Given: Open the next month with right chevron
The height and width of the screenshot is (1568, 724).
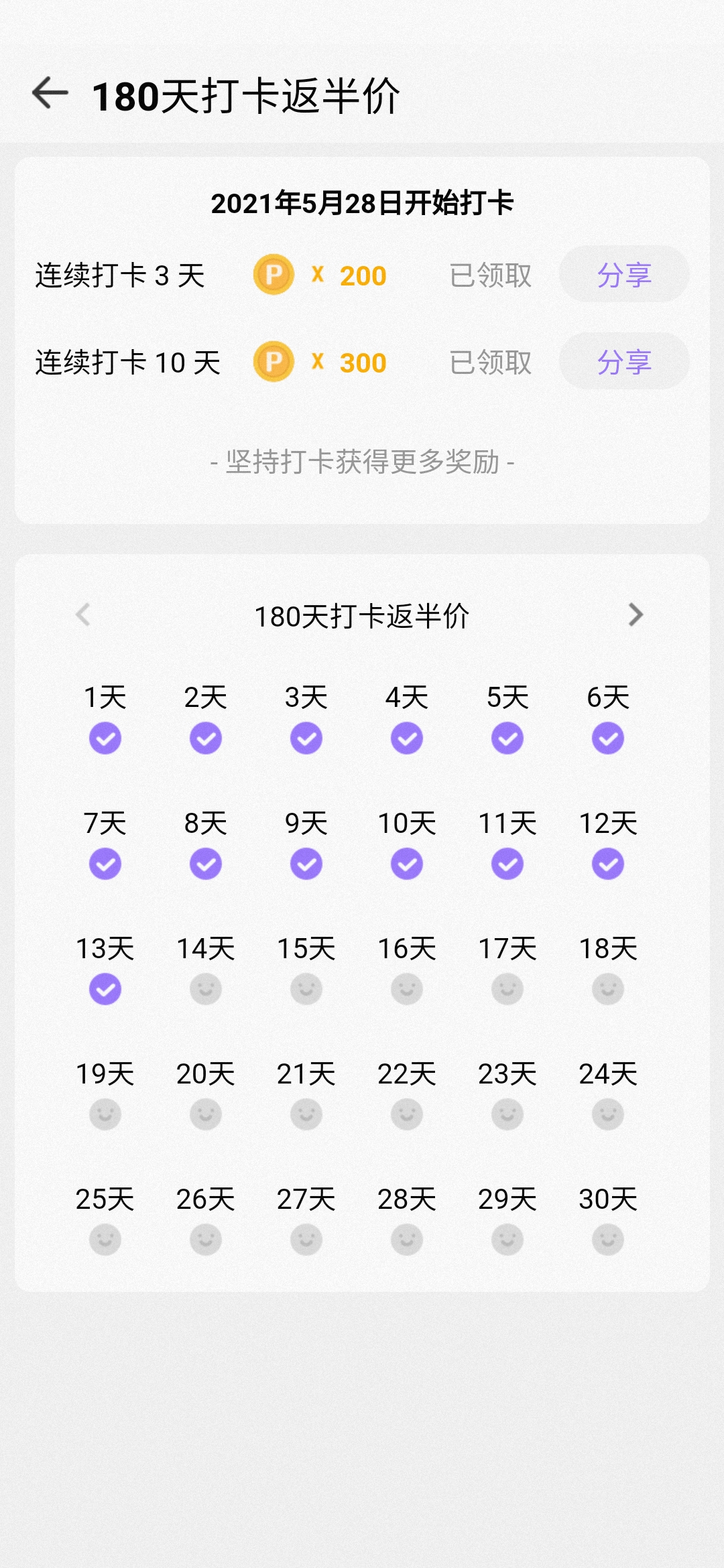Looking at the screenshot, I should point(636,615).
